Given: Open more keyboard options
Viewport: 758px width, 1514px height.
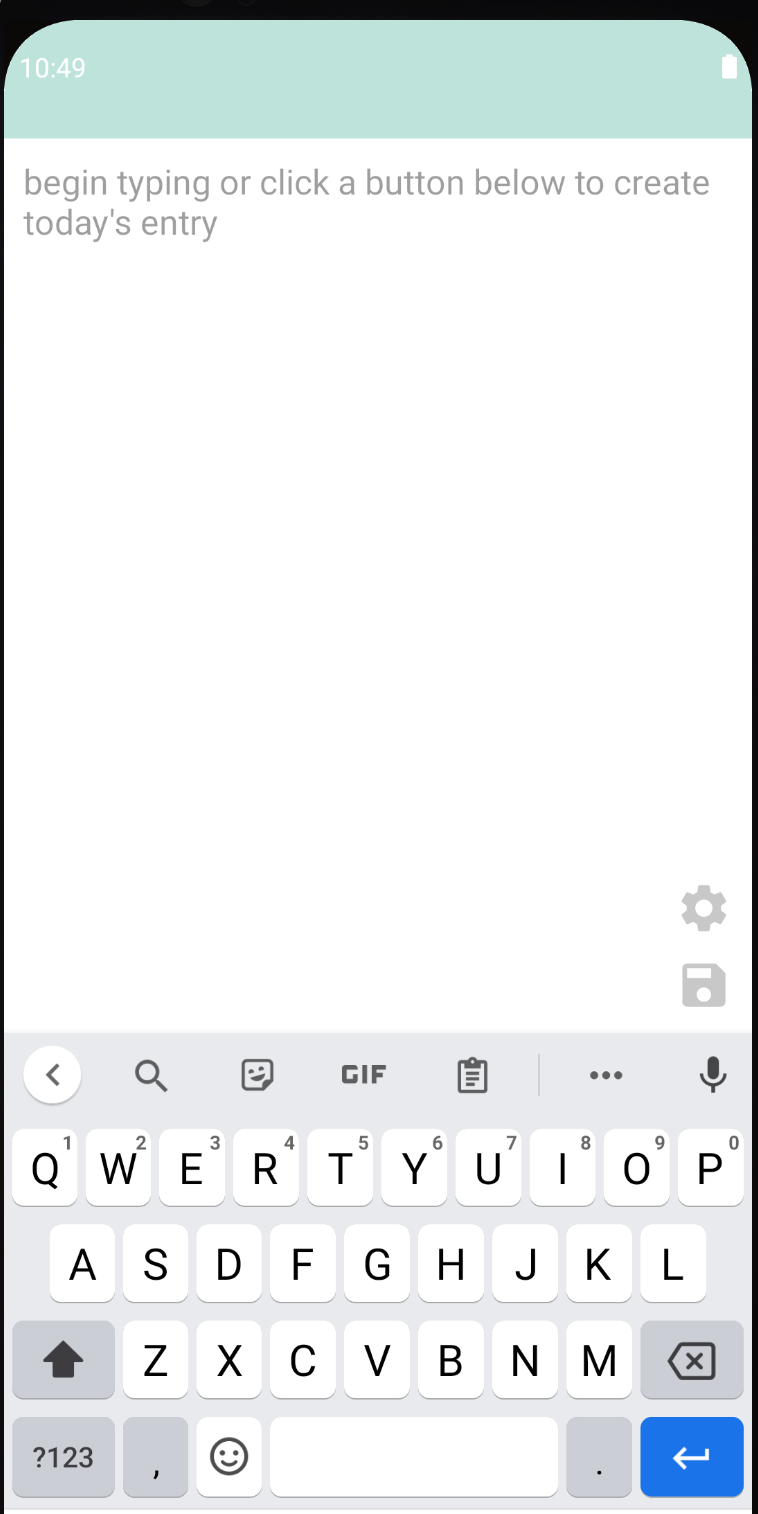Looking at the screenshot, I should [606, 1075].
